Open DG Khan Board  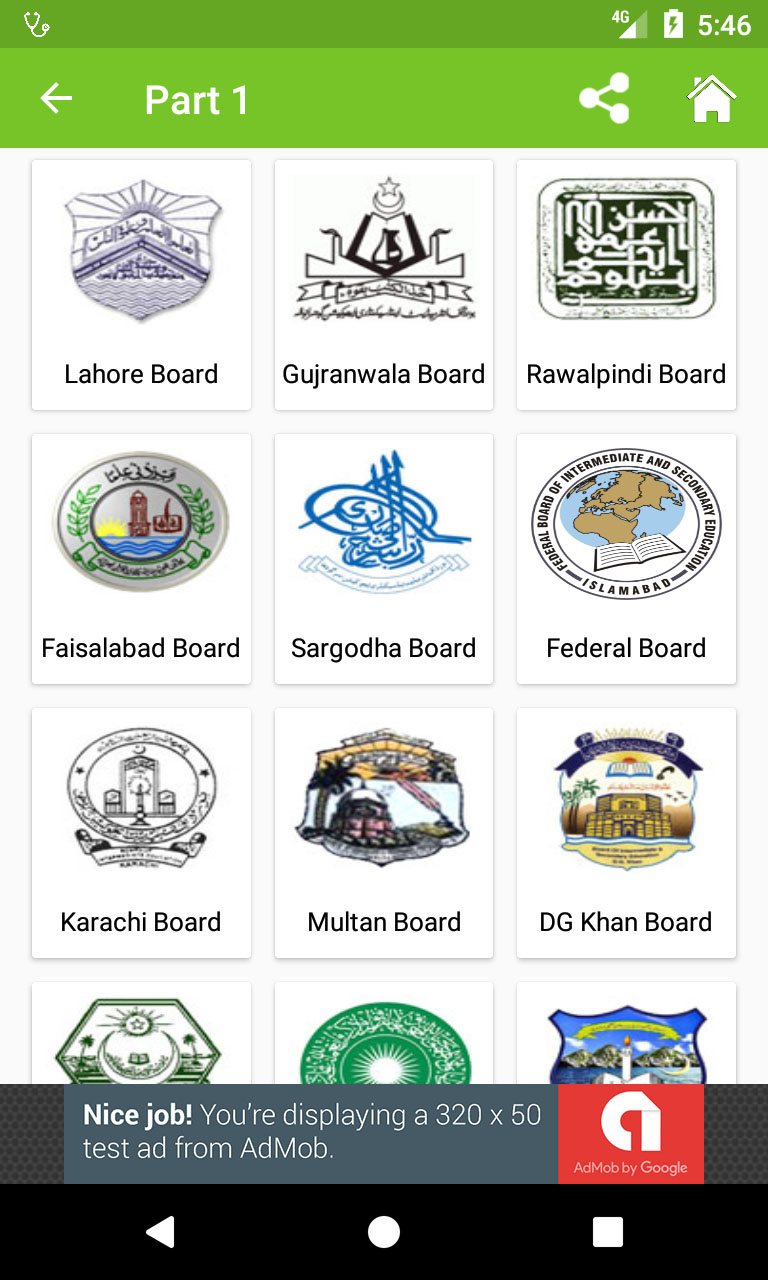[x=626, y=833]
